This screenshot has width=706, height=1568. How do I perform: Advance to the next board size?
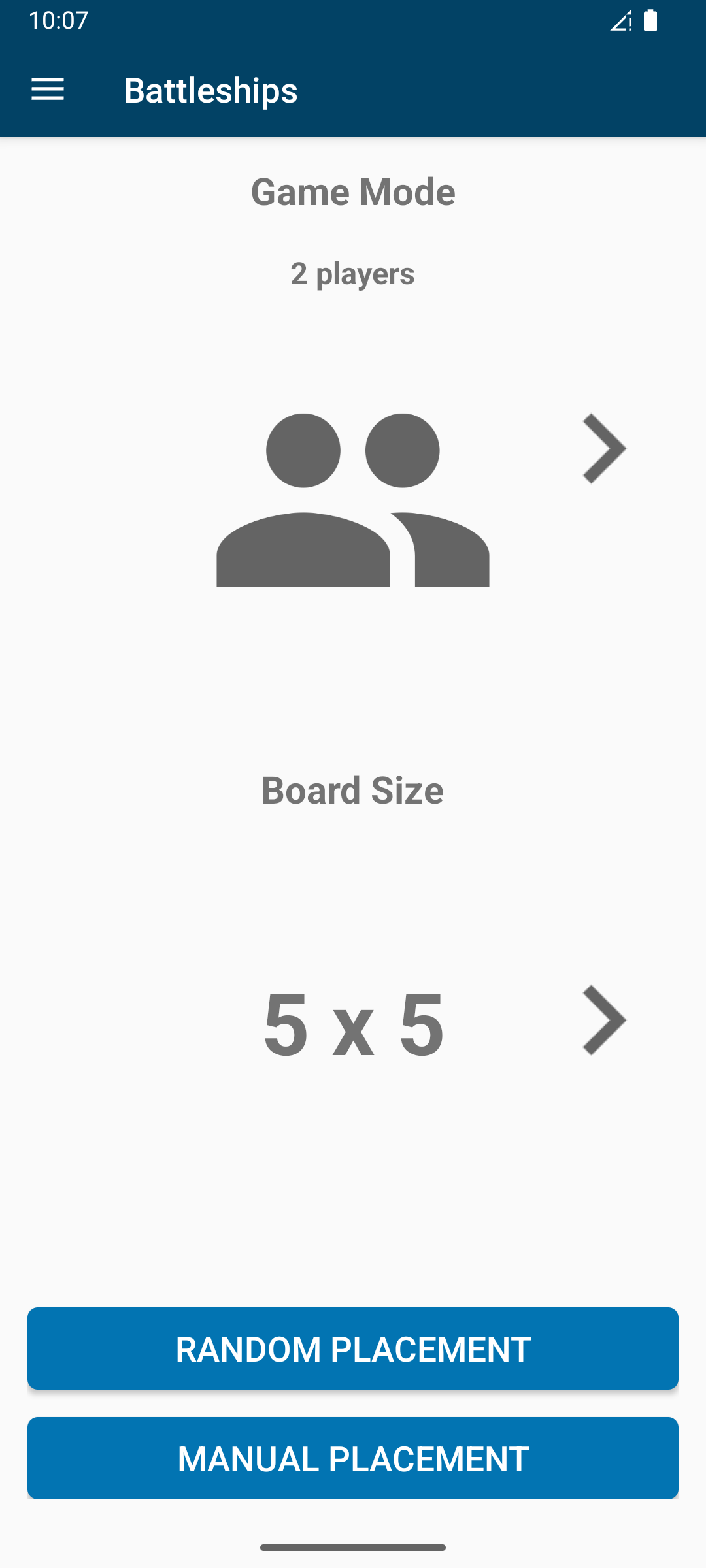tap(604, 1021)
